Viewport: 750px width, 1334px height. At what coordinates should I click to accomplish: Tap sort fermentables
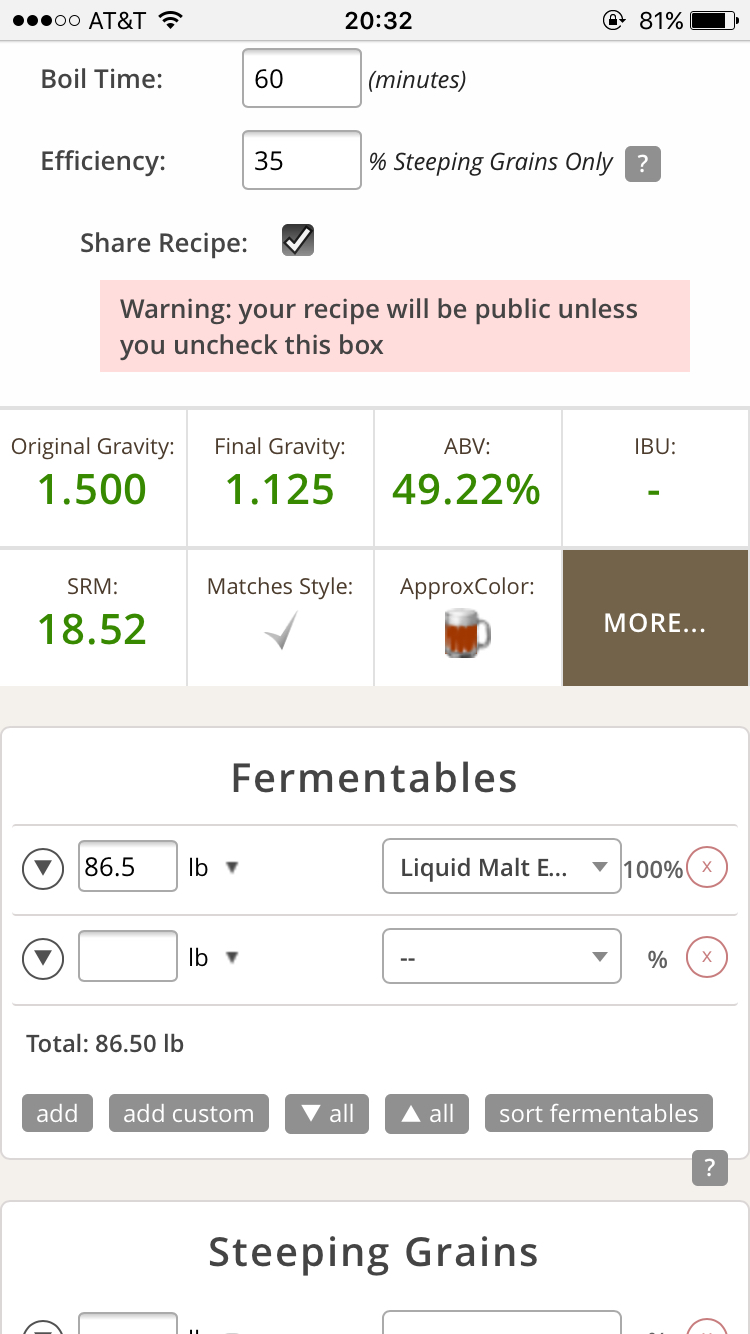tap(599, 1114)
